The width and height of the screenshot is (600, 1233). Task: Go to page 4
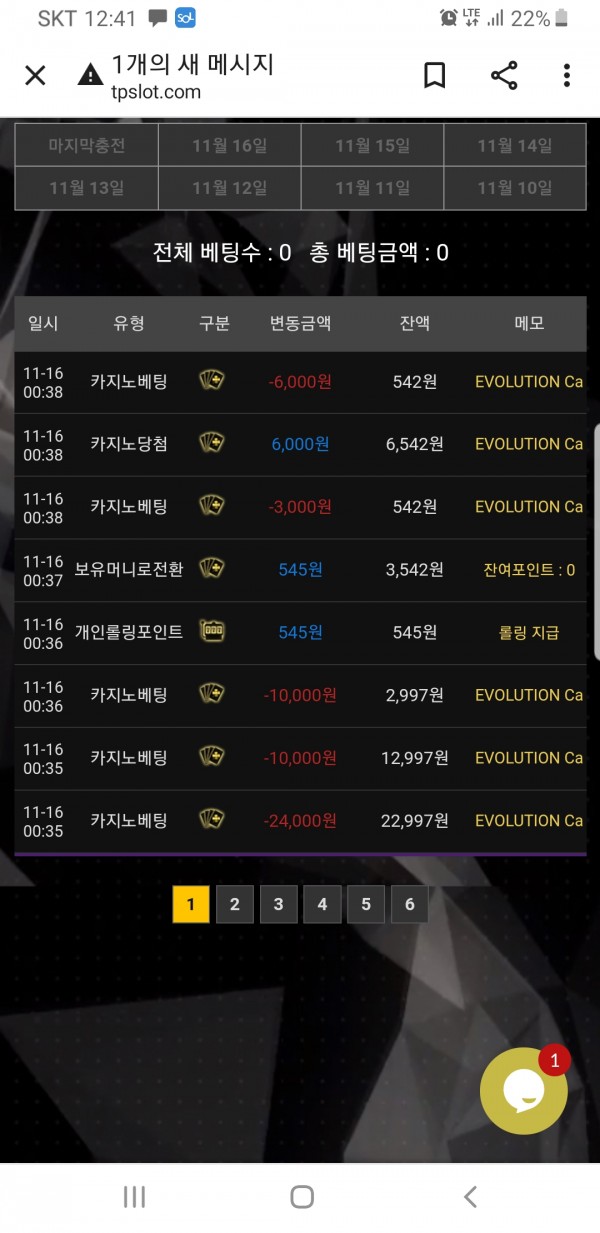point(322,904)
